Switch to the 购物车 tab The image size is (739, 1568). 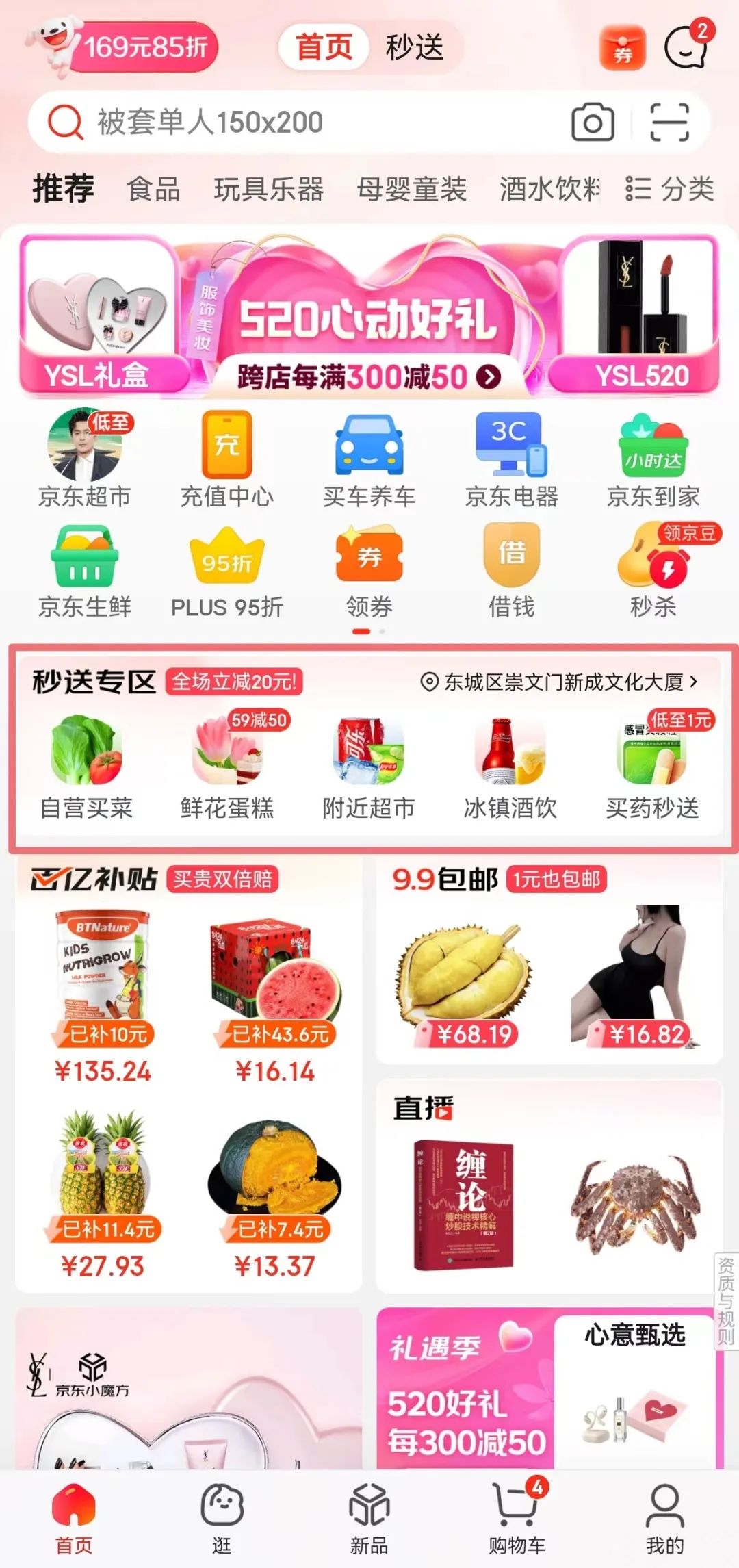click(517, 1516)
